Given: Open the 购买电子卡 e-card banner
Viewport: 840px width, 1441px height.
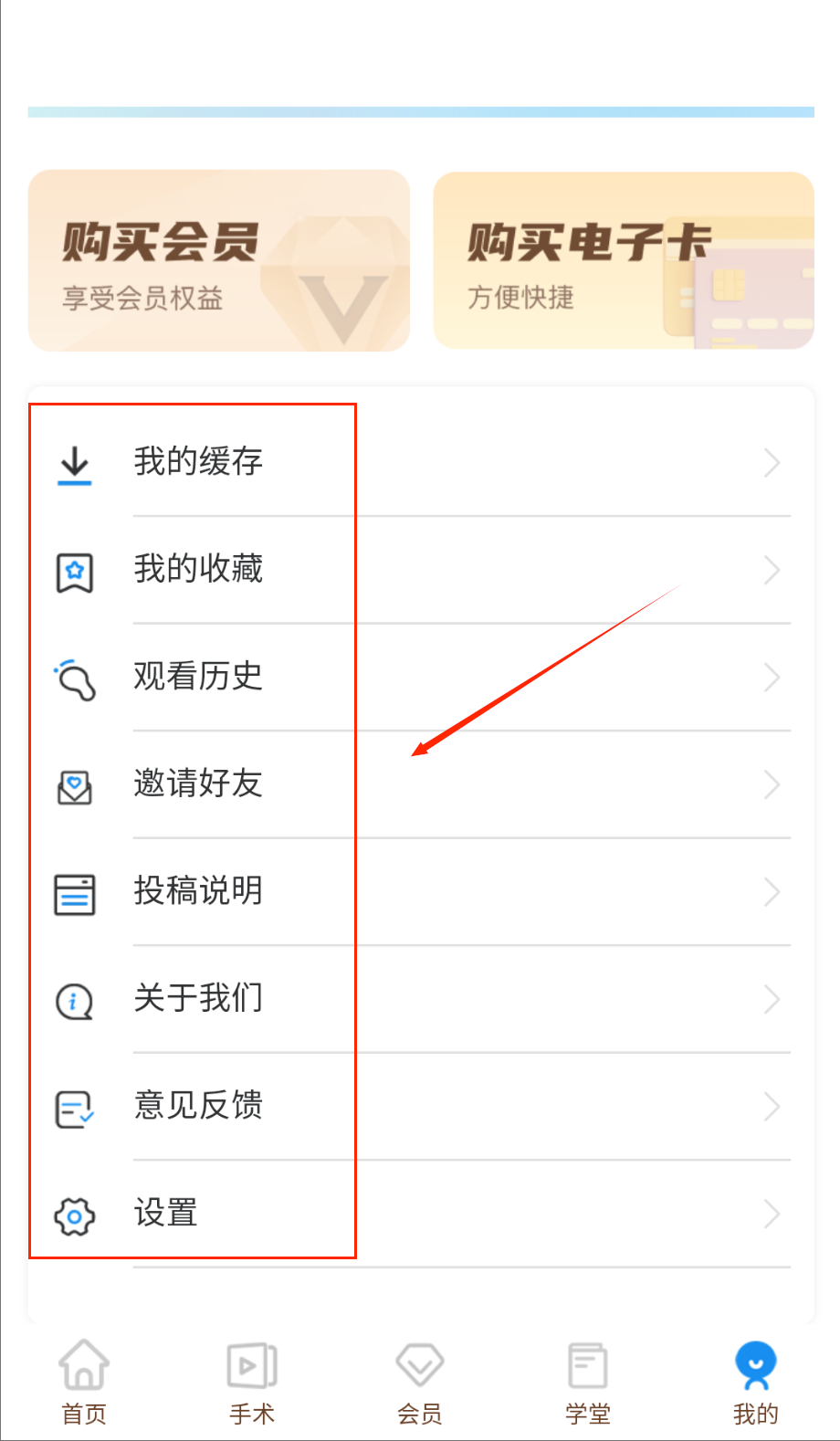Looking at the screenshot, I should (623, 260).
